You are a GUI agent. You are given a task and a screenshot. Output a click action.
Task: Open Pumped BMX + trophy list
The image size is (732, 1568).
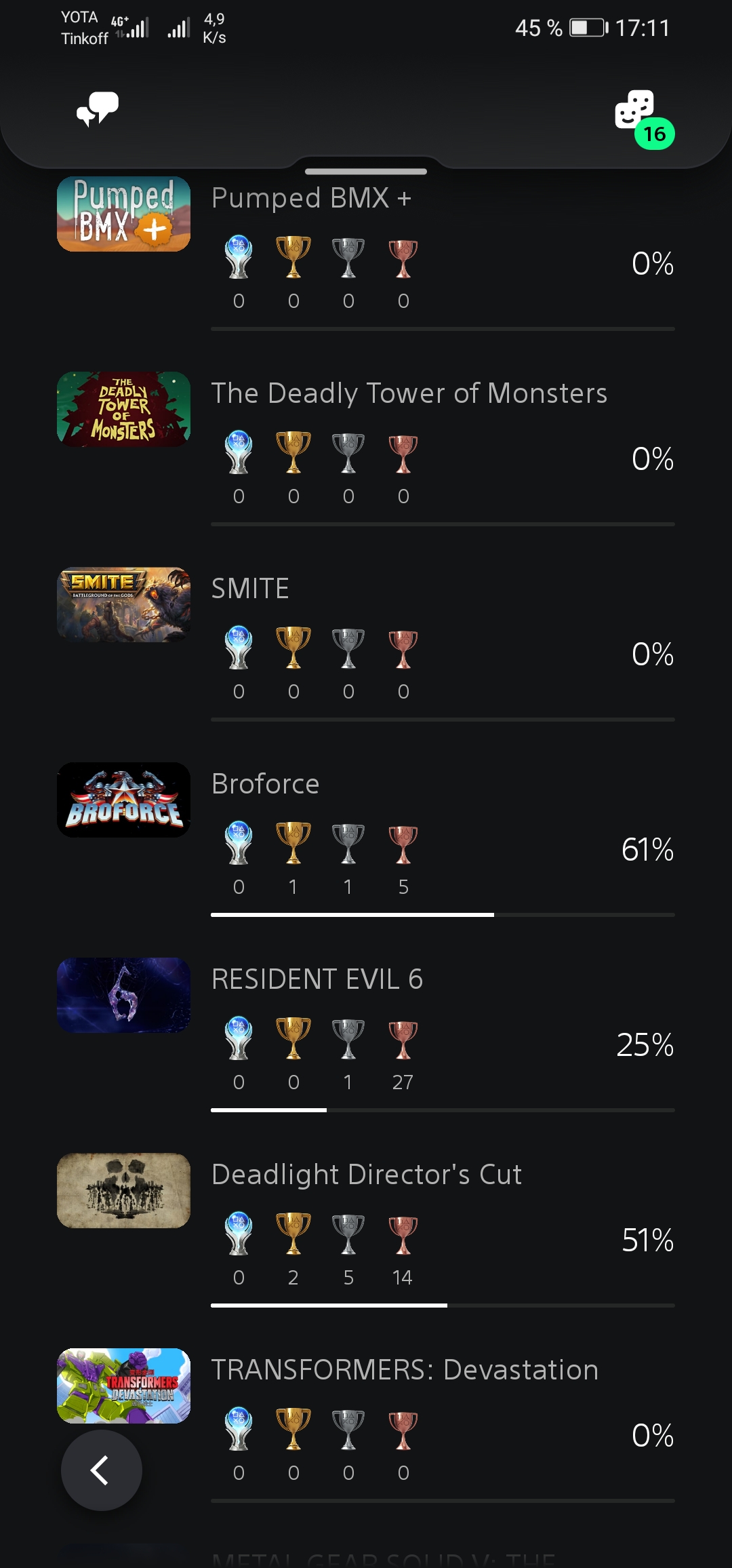point(366,253)
